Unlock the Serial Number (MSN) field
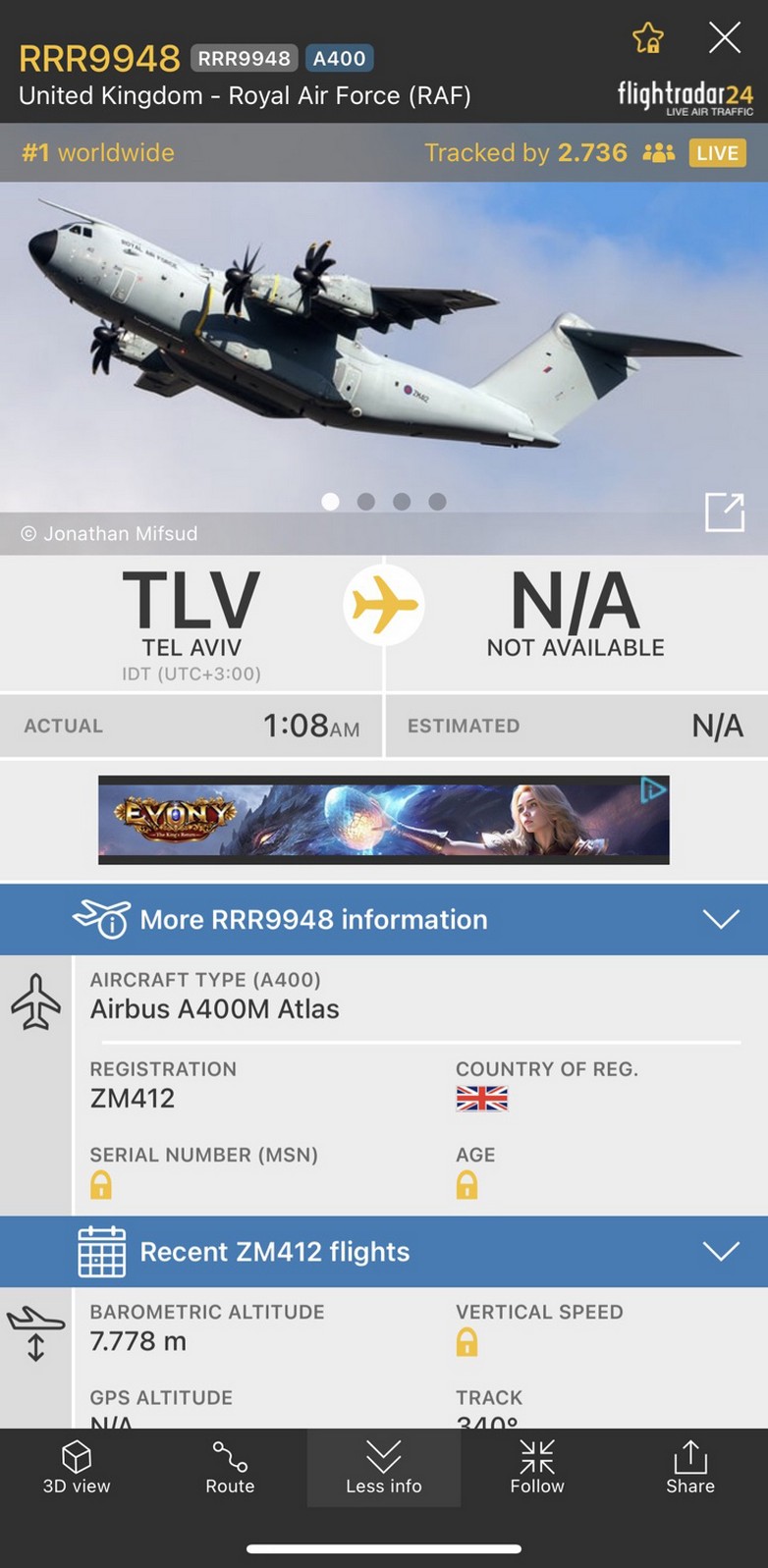Viewport: 768px width, 1568px height. click(101, 1185)
